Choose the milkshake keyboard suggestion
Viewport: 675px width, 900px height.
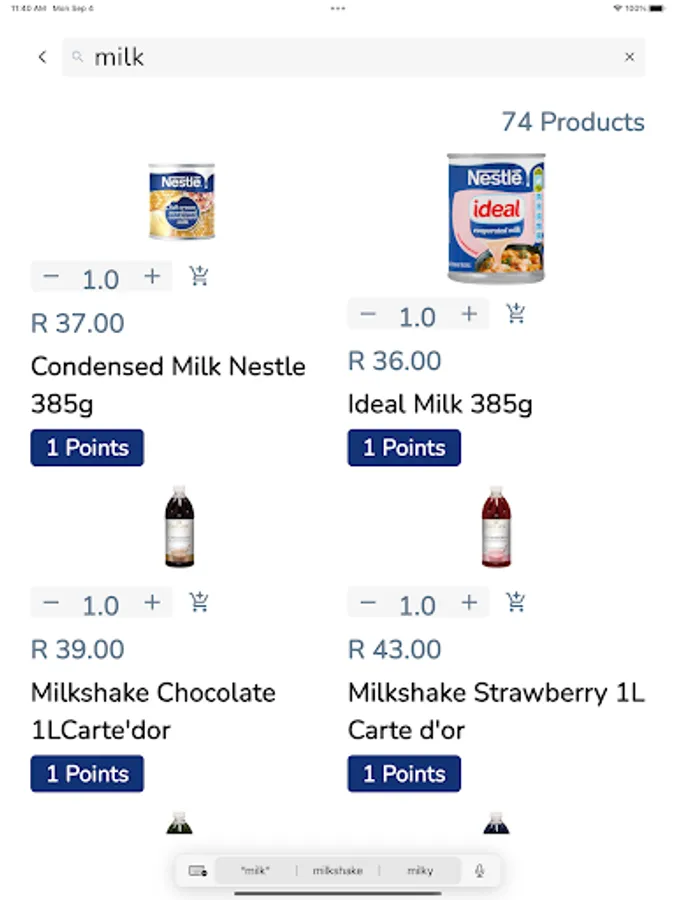pos(337,871)
